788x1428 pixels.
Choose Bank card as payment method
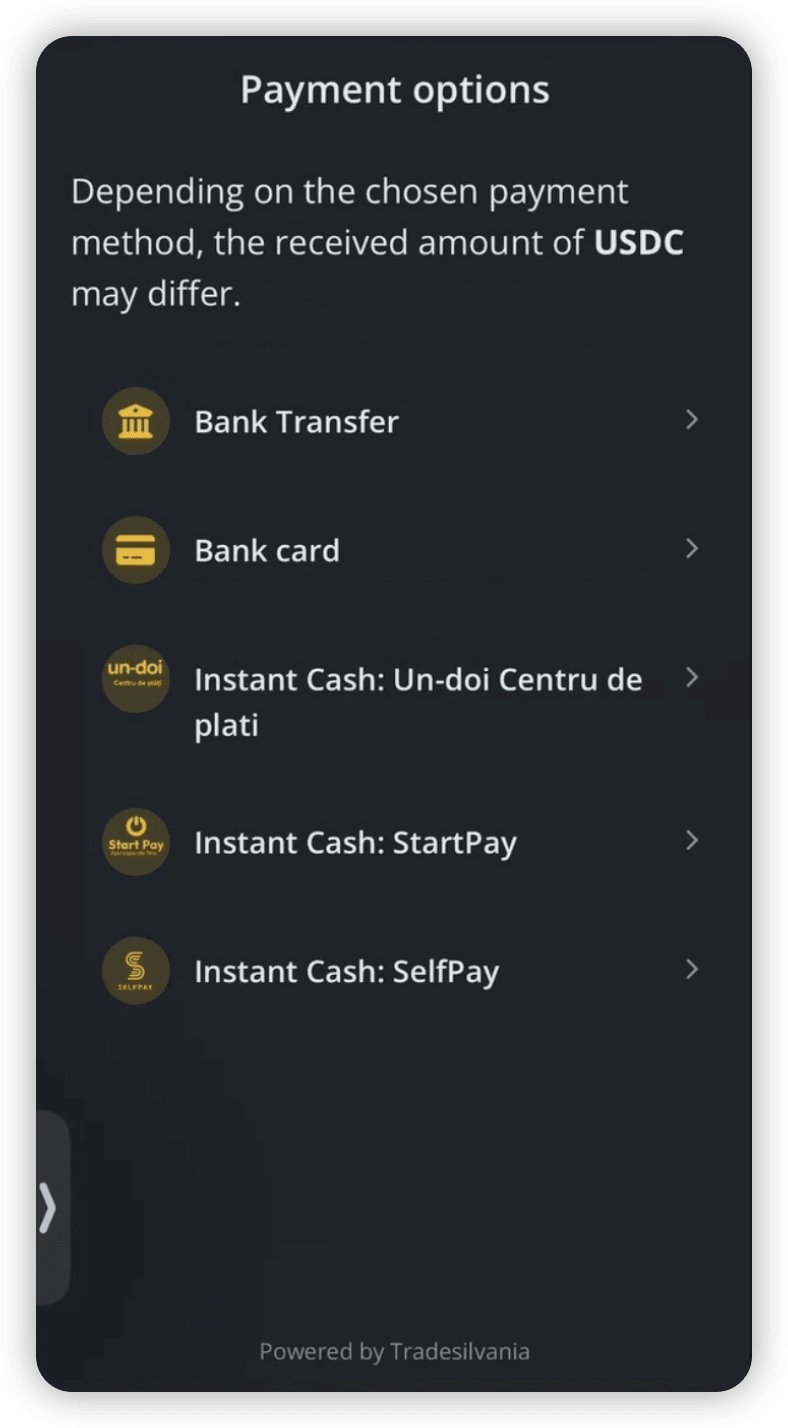click(267, 551)
